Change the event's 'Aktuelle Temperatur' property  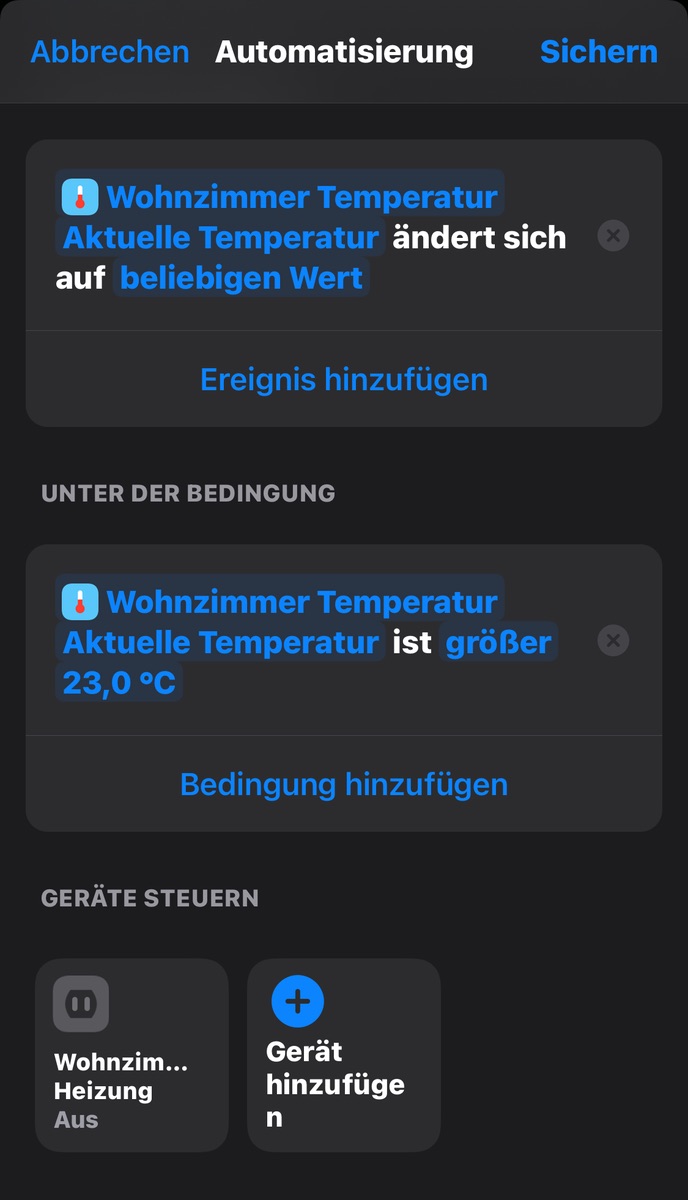pos(220,238)
